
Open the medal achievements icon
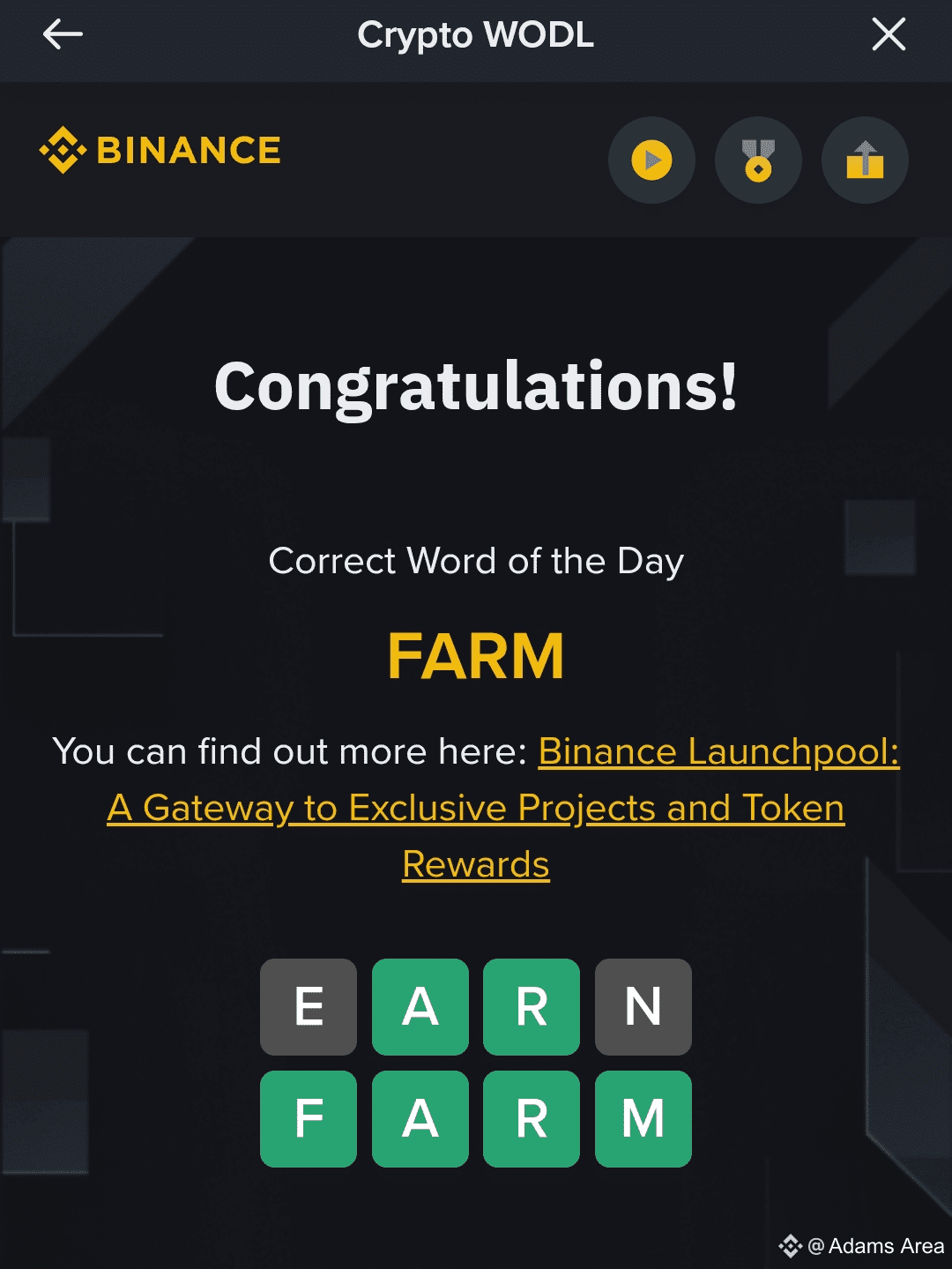click(758, 160)
